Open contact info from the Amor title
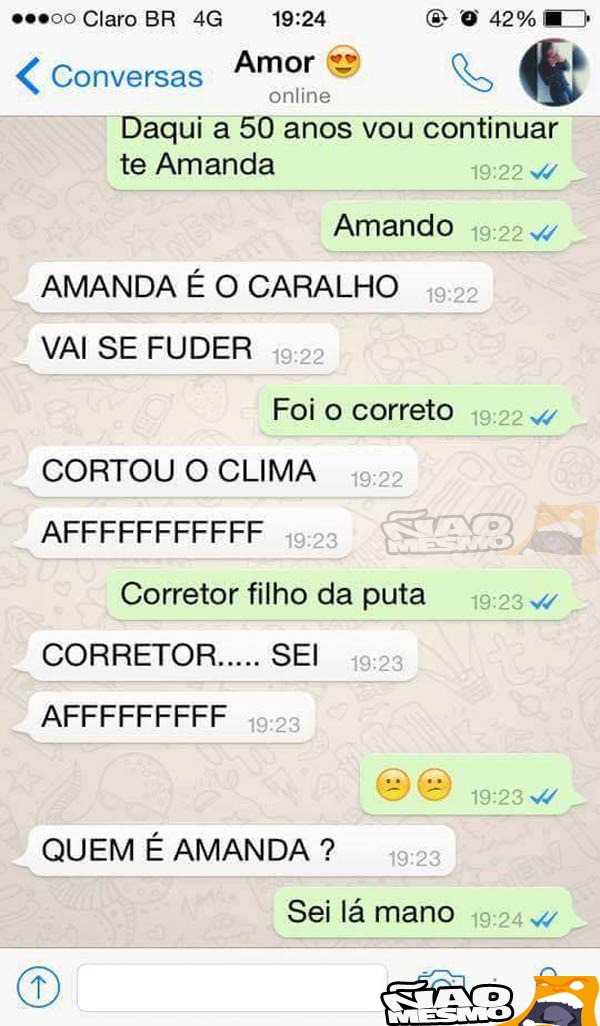Viewport: 600px width, 1026px height. point(298,74)
